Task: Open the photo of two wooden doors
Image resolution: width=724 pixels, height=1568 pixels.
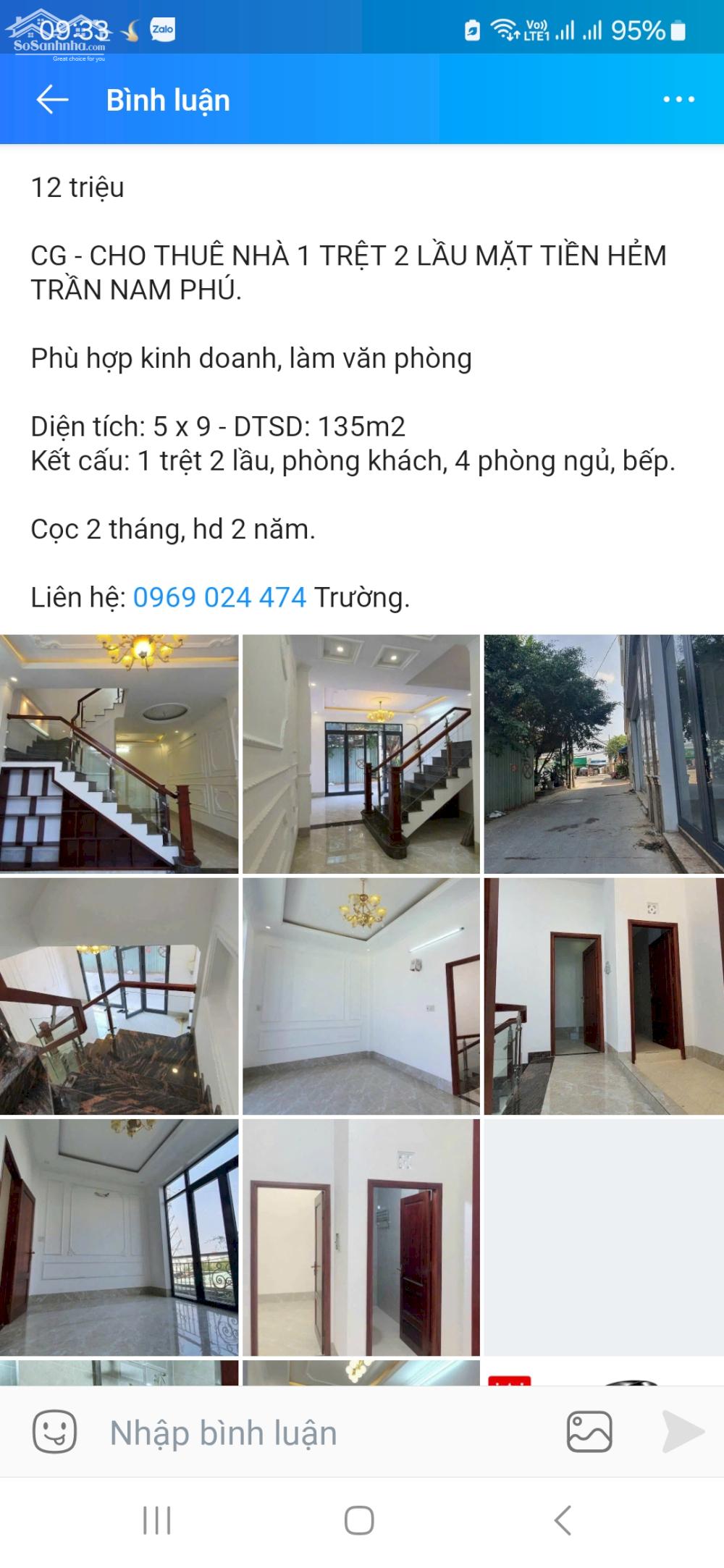Action: (361, 1237)
